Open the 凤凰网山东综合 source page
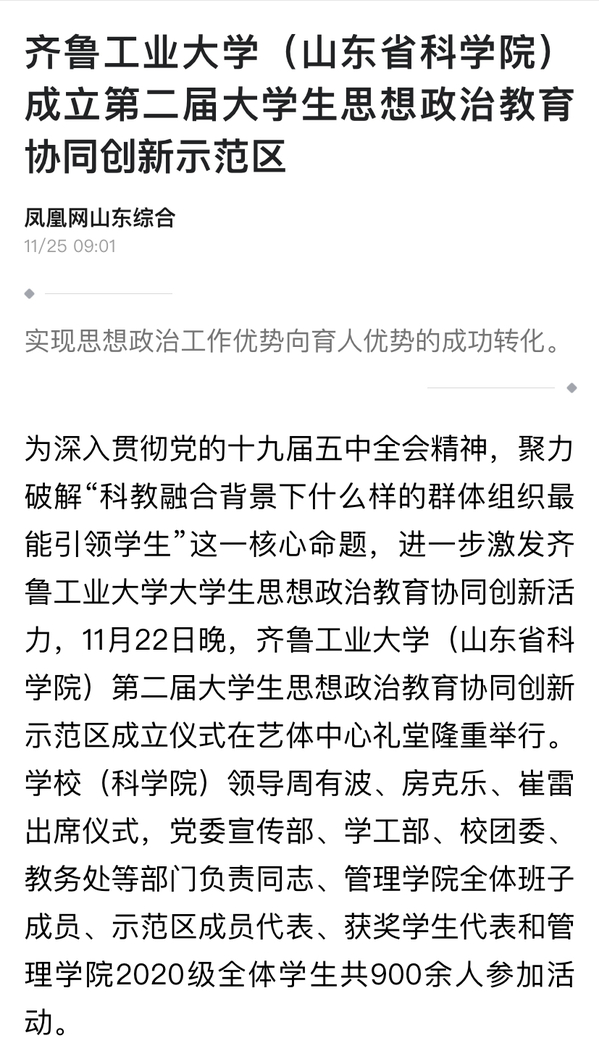This screenshot has width=599, height=1059. point(100,217)
